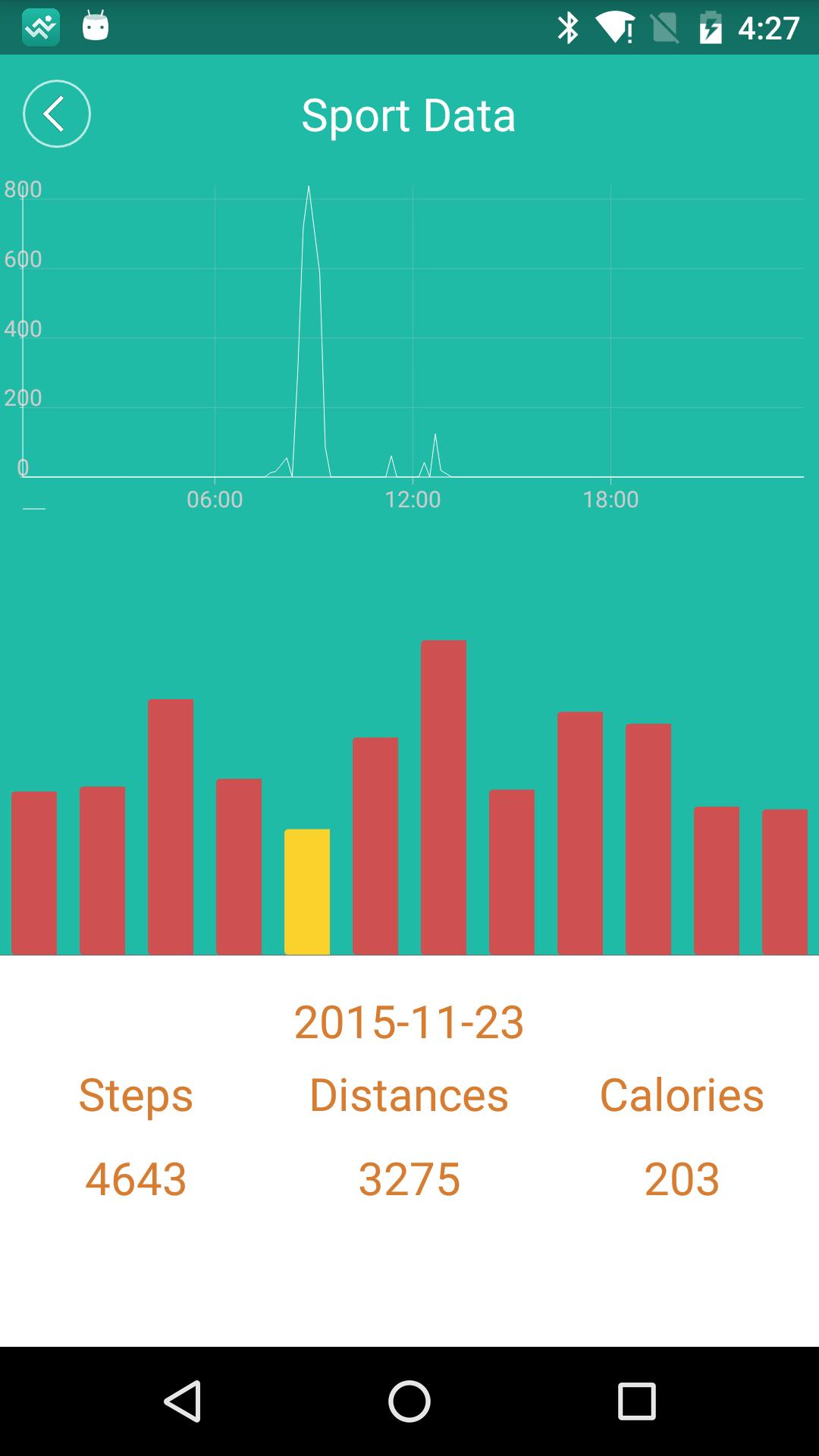
Task: Tap the sport app icon in status bar
Action: point(40,26)
